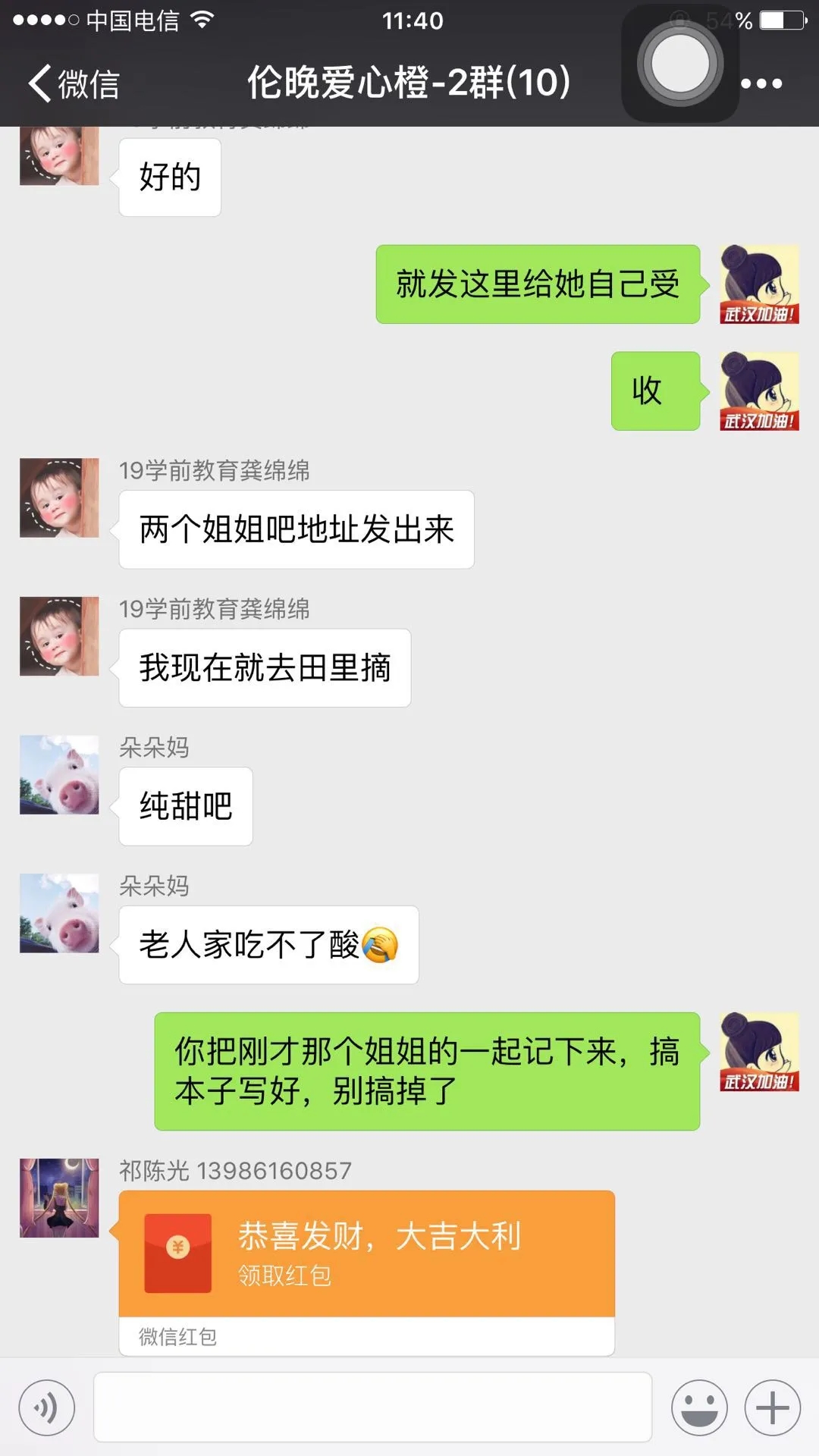This screenshot has height=1456, width=819.
Task: Go back to the 微信 chat list
Action: 74,83
